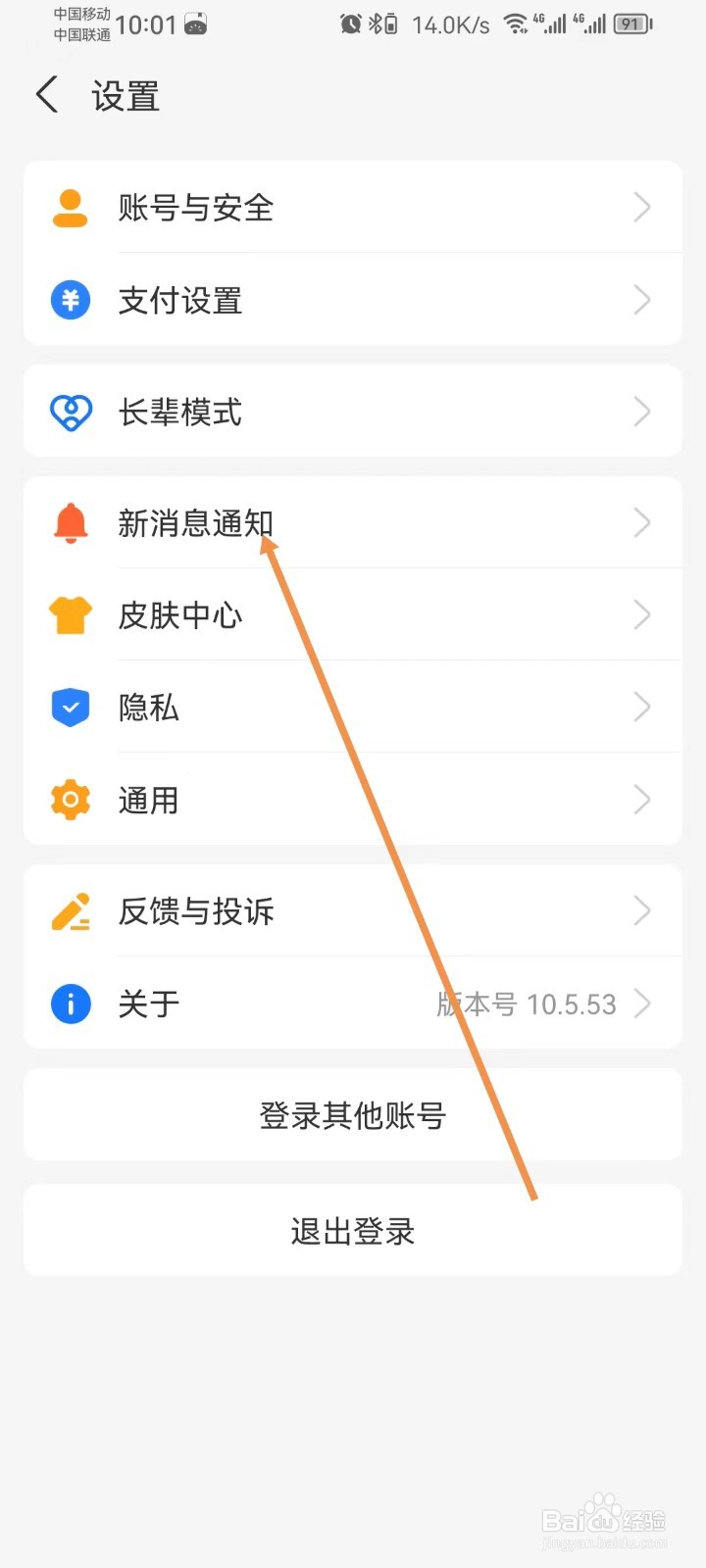Open the chevron next to 隐私
706x1568 pixels.
(642, 707)
